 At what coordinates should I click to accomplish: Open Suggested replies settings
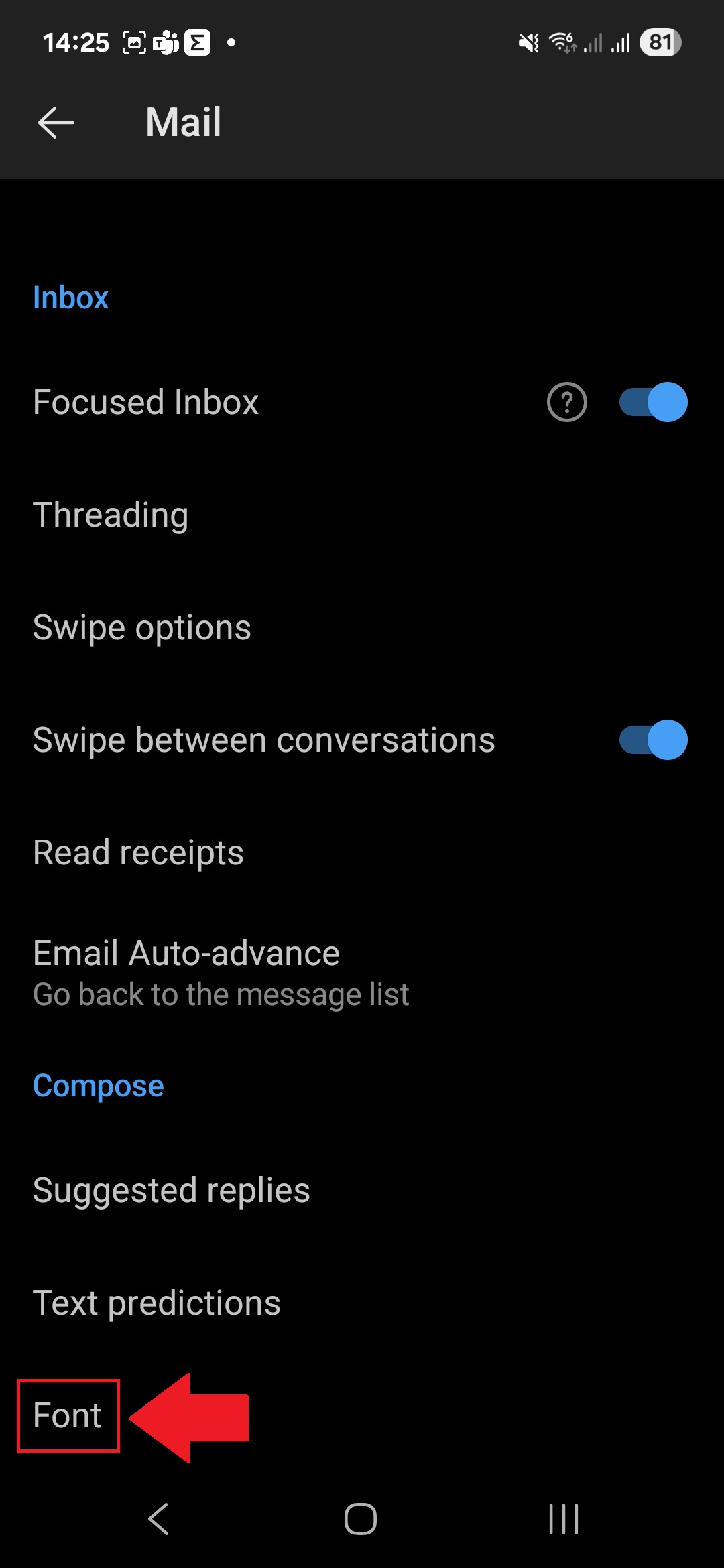point(362,1190)
